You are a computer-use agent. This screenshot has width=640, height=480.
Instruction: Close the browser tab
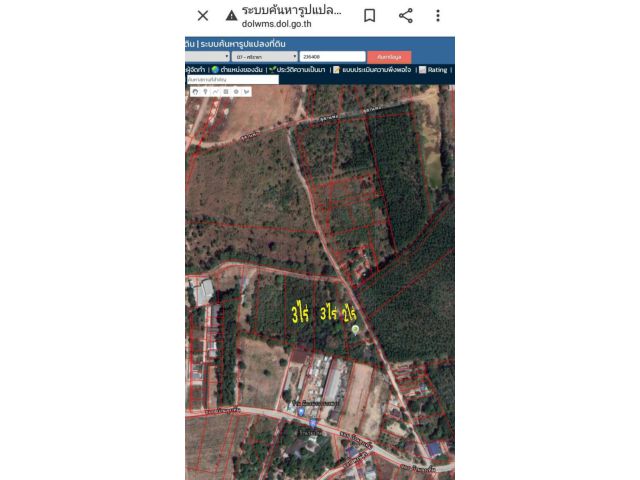203,16
